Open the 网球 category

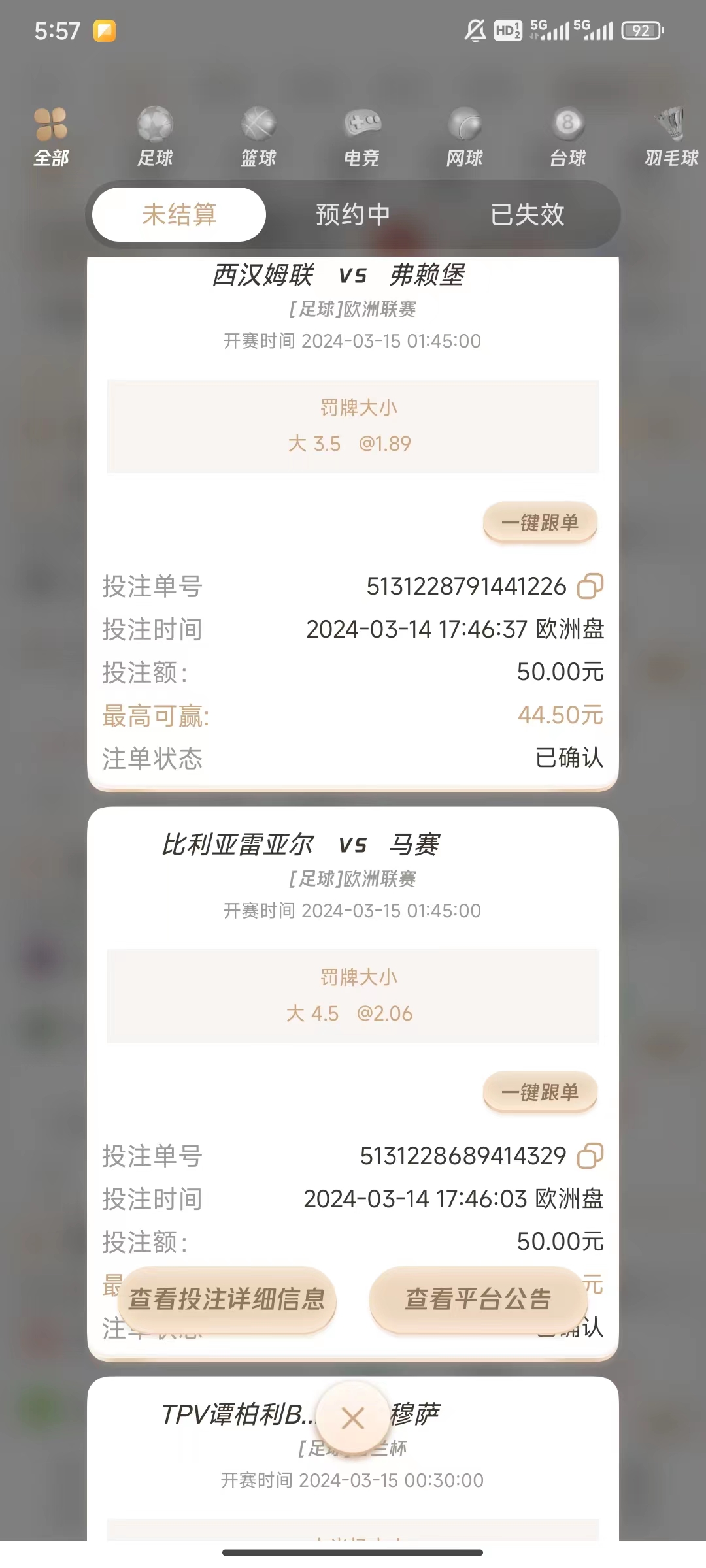point(465,136)
